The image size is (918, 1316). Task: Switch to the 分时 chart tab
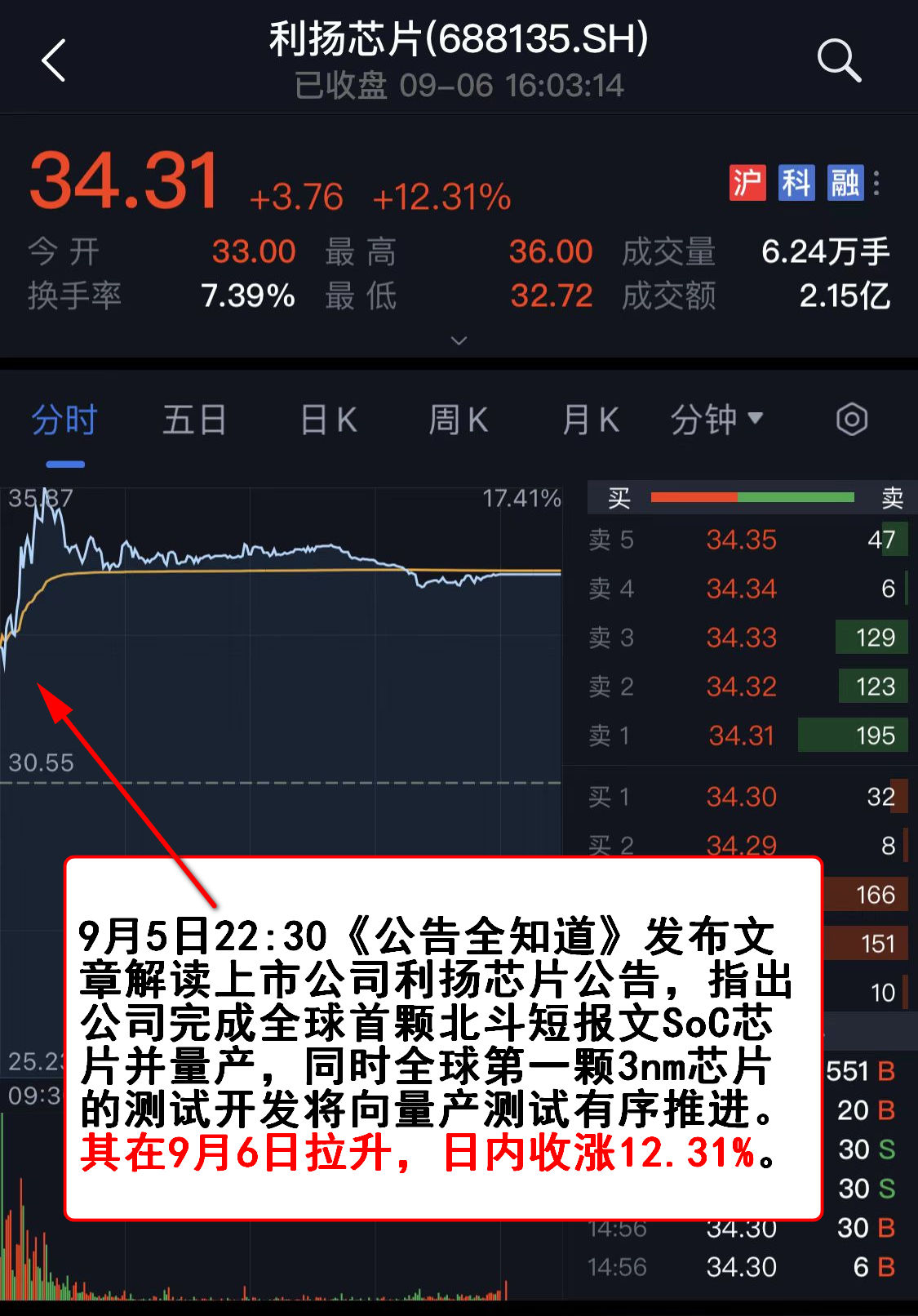64,420
